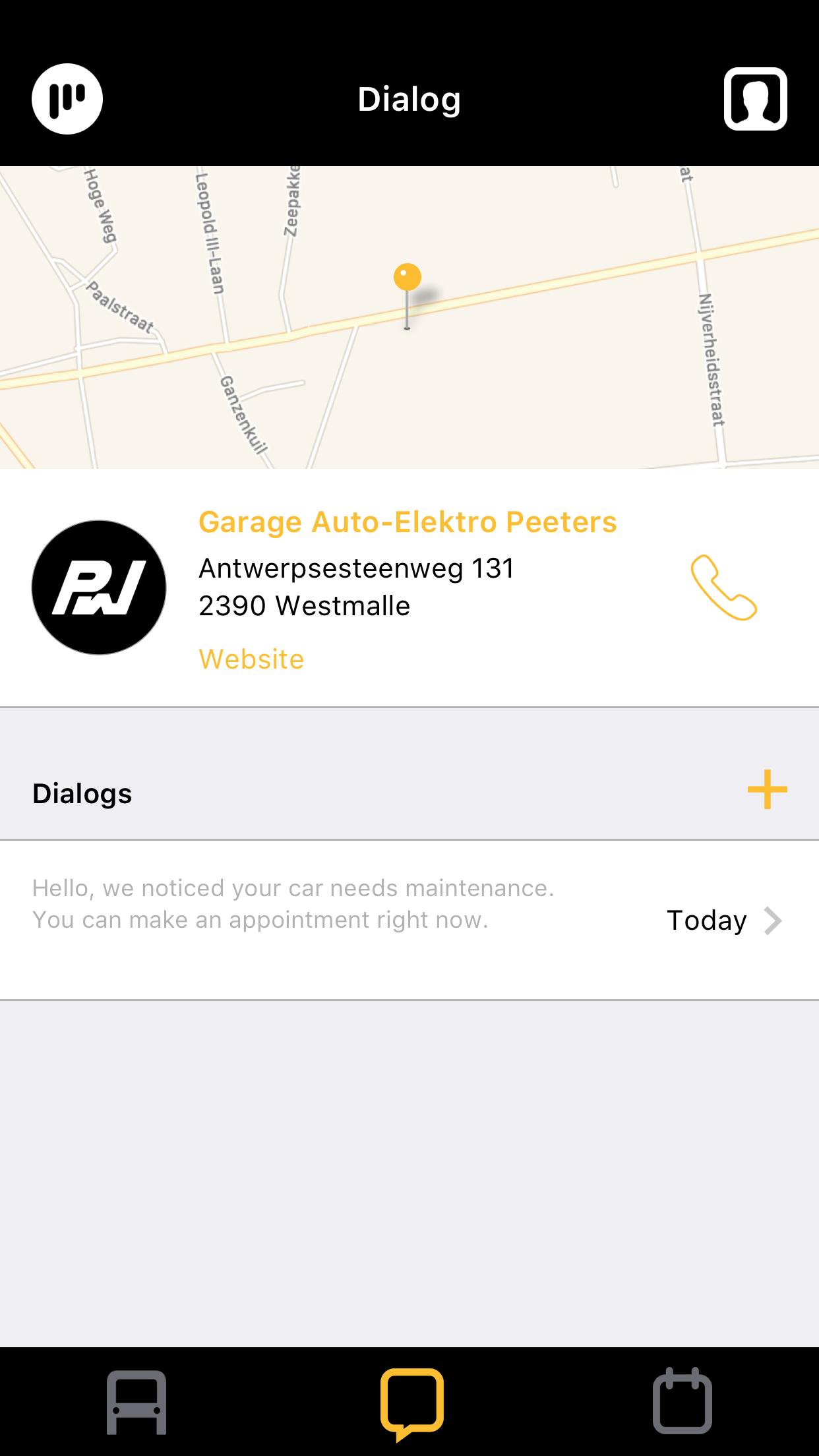This screenshot has height=1456, width=819.
Task: Open the profile icon in the header
Action: [755, 99]
